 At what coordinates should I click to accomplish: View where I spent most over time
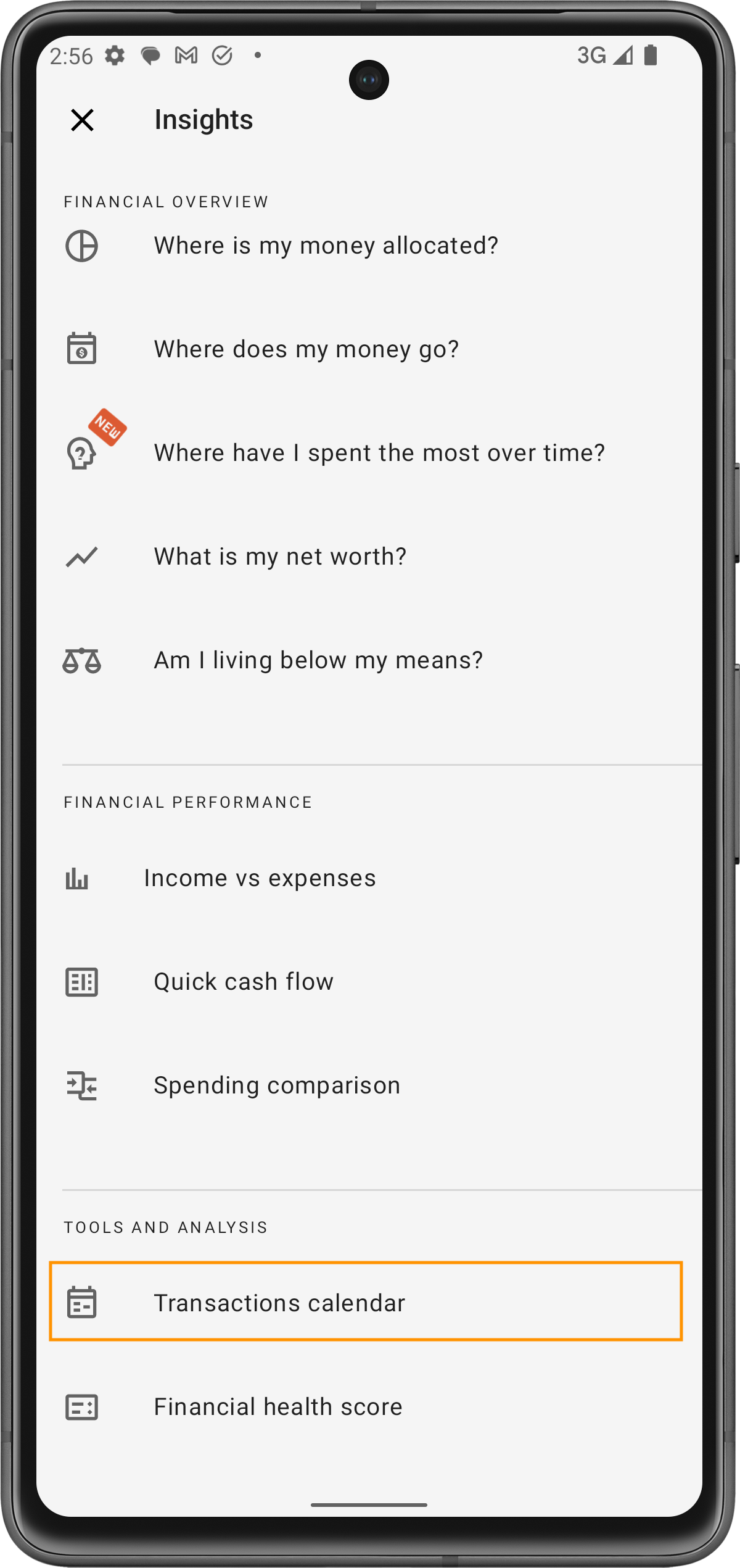coord(379,453)
